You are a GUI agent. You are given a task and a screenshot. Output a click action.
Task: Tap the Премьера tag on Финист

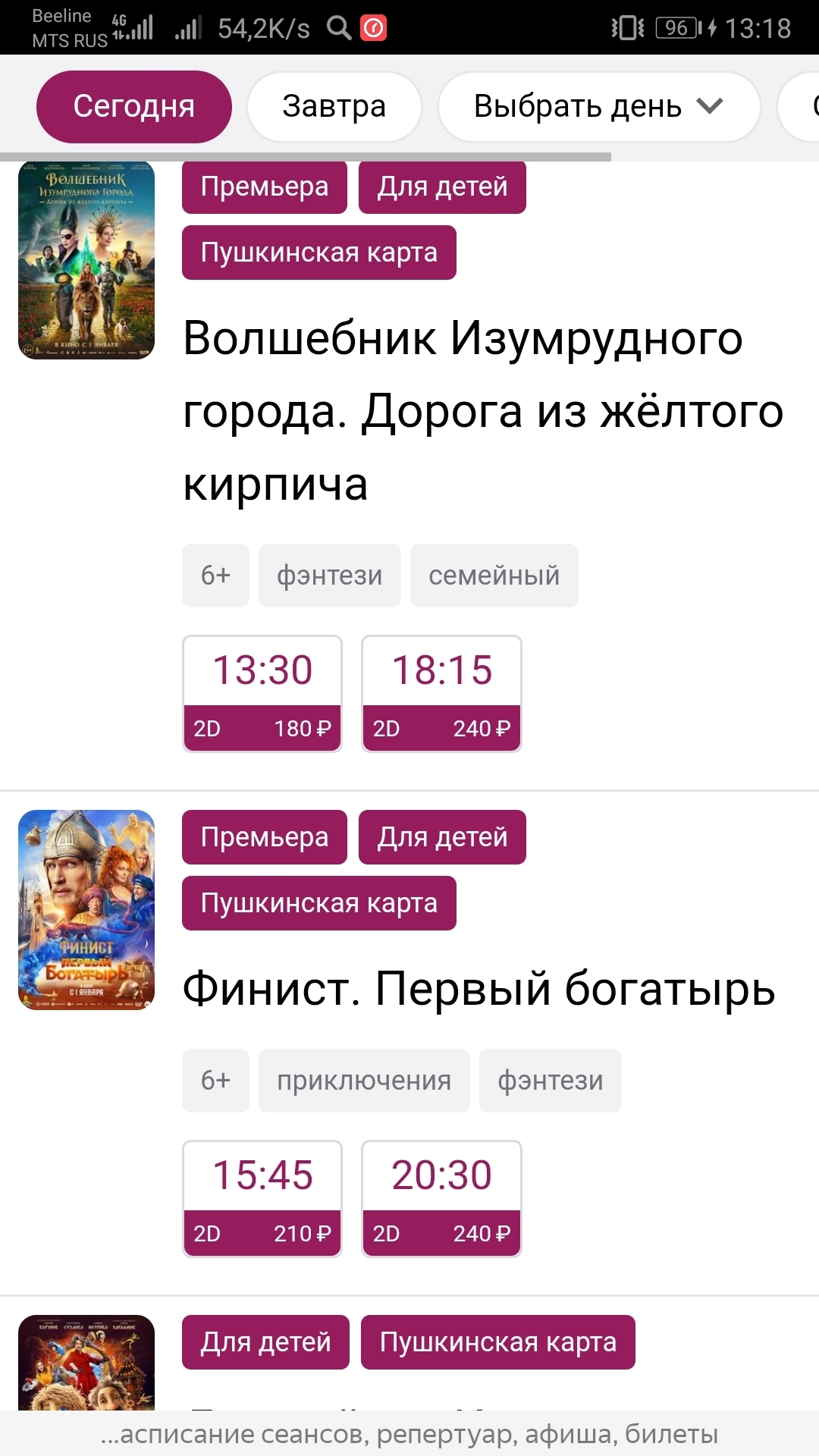click(264, 837)
